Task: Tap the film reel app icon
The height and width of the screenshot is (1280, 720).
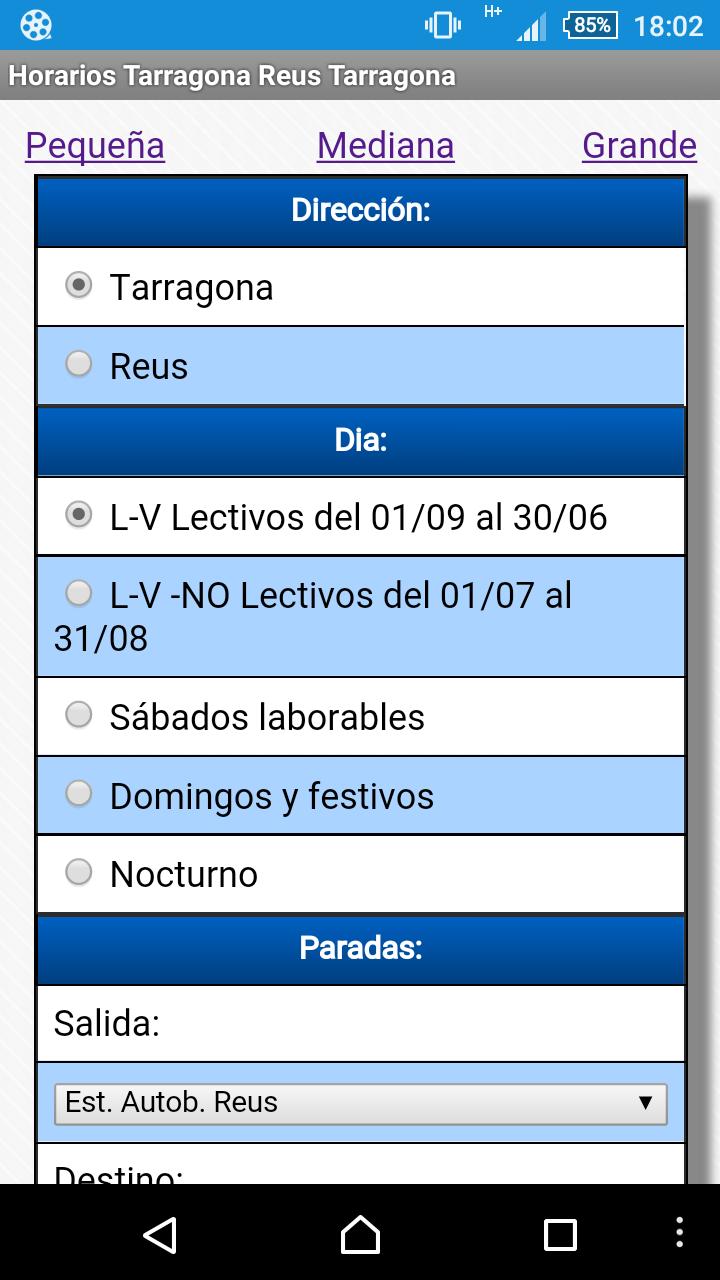Action: (38, 22)
